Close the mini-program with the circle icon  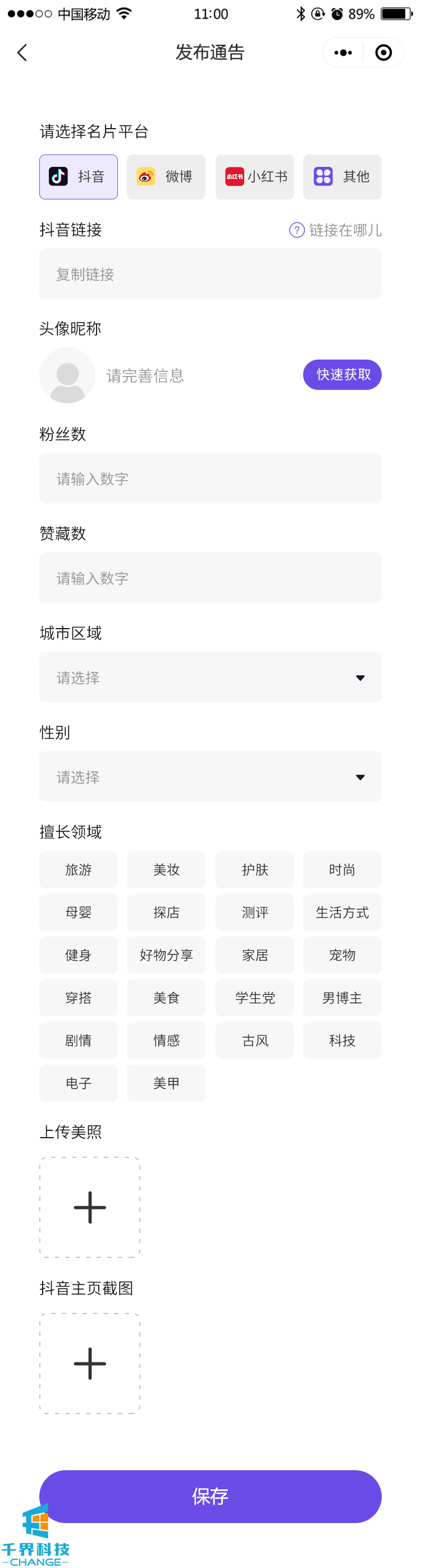pos(383,53)
